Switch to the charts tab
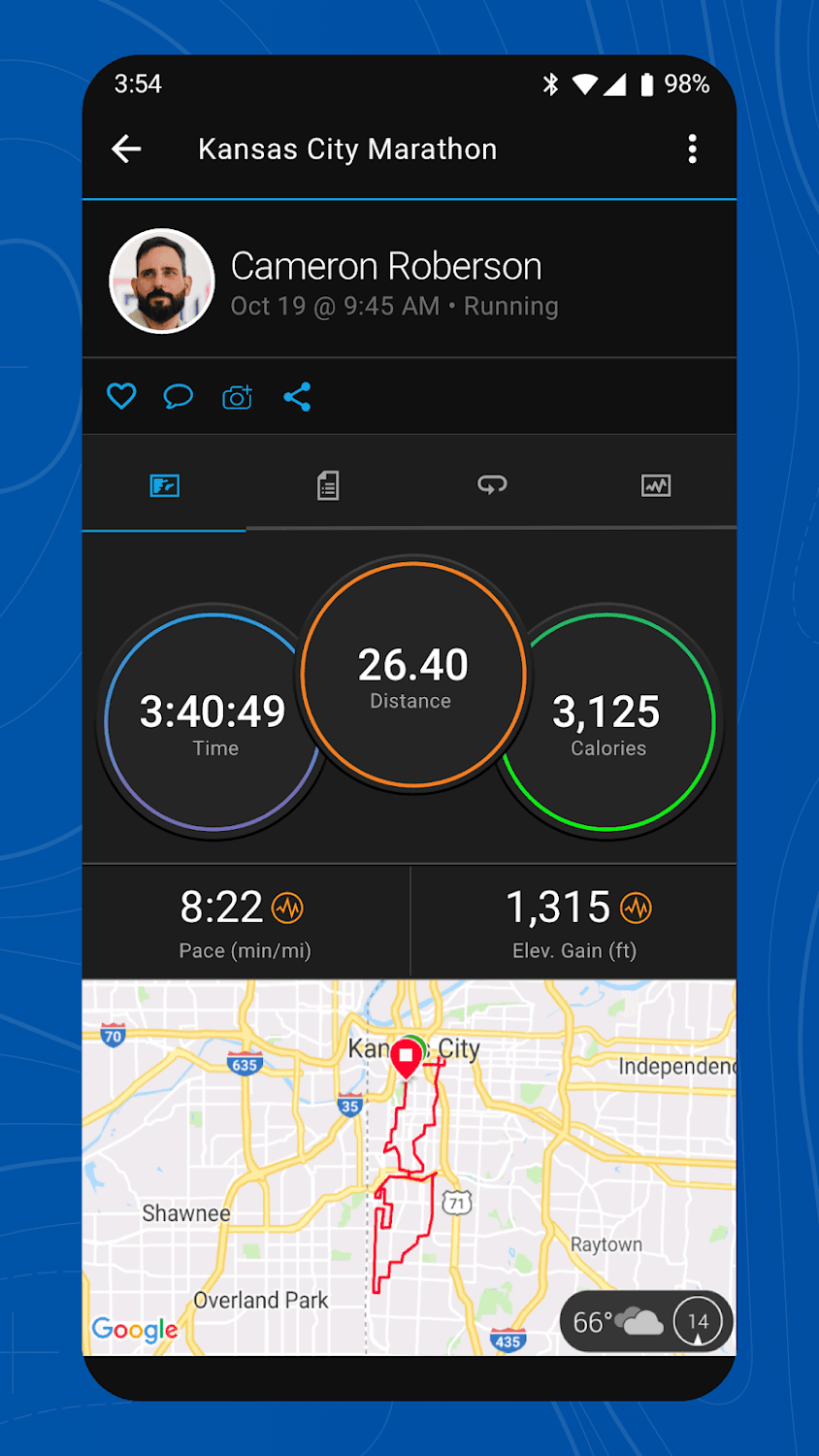819x1456 pixels. point(656,485)
